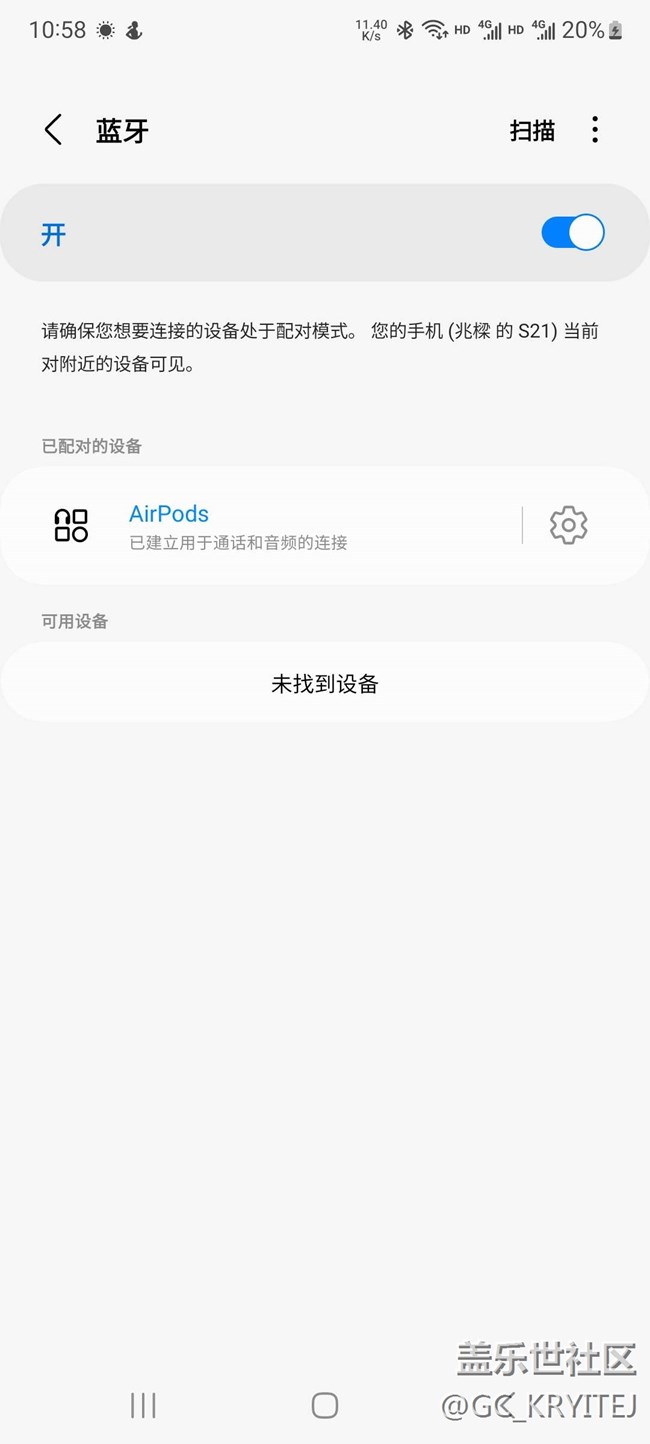Image resolution: width=650 pixels, height=1444 pixels.
Task: Tap 扫描 to scan for devices
Action: (x=532, y=130)
